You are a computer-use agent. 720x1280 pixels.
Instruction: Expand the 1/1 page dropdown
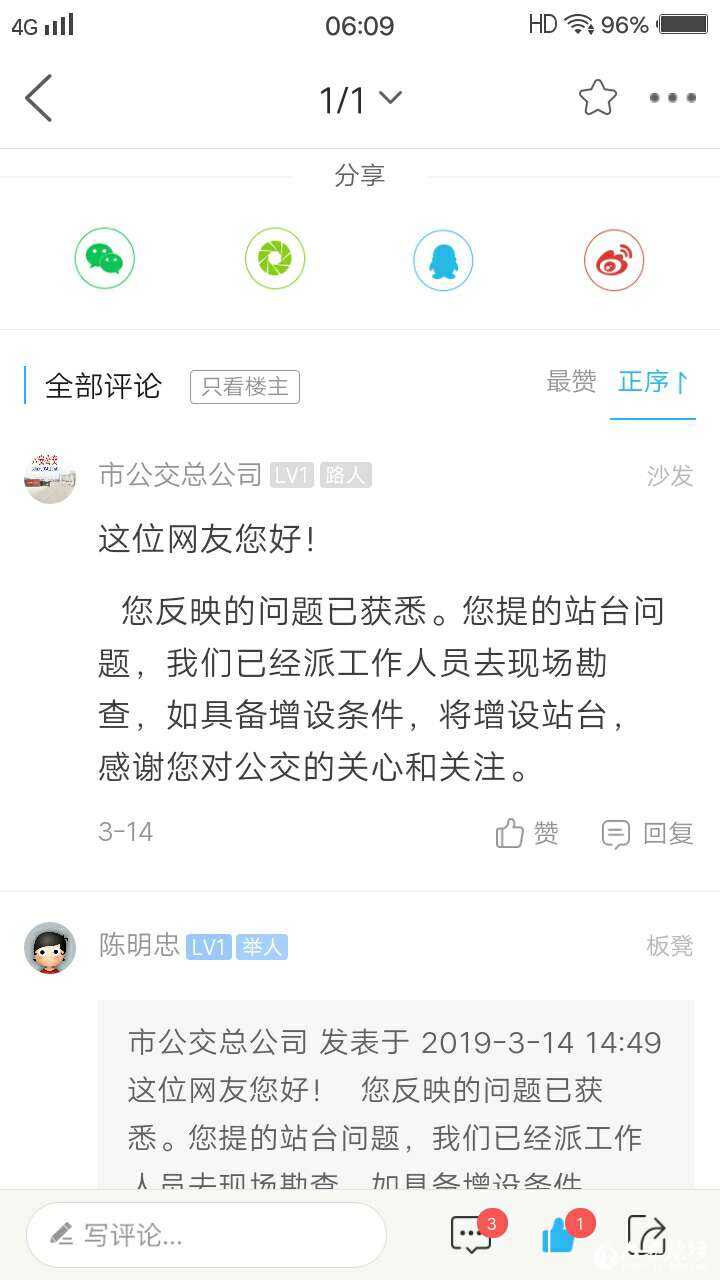tap(360, 98)
